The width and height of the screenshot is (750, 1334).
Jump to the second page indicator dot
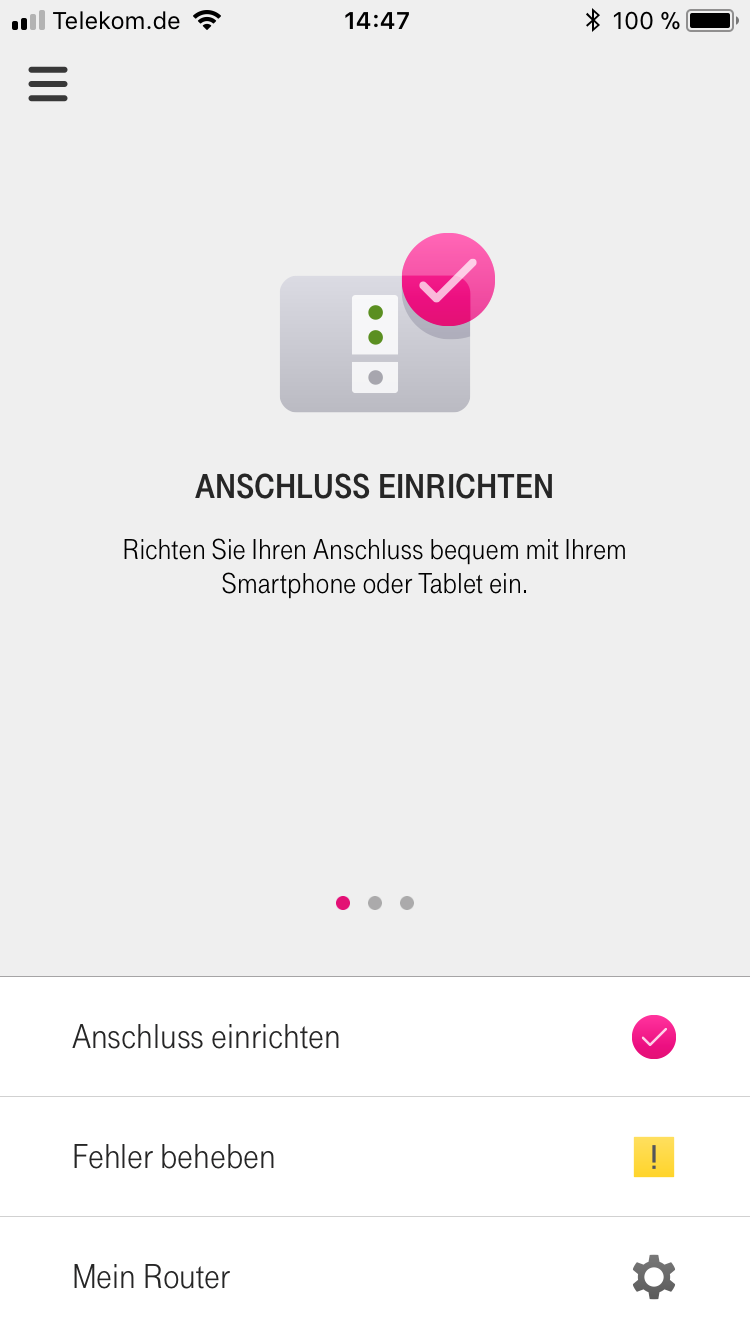(375, 903)
